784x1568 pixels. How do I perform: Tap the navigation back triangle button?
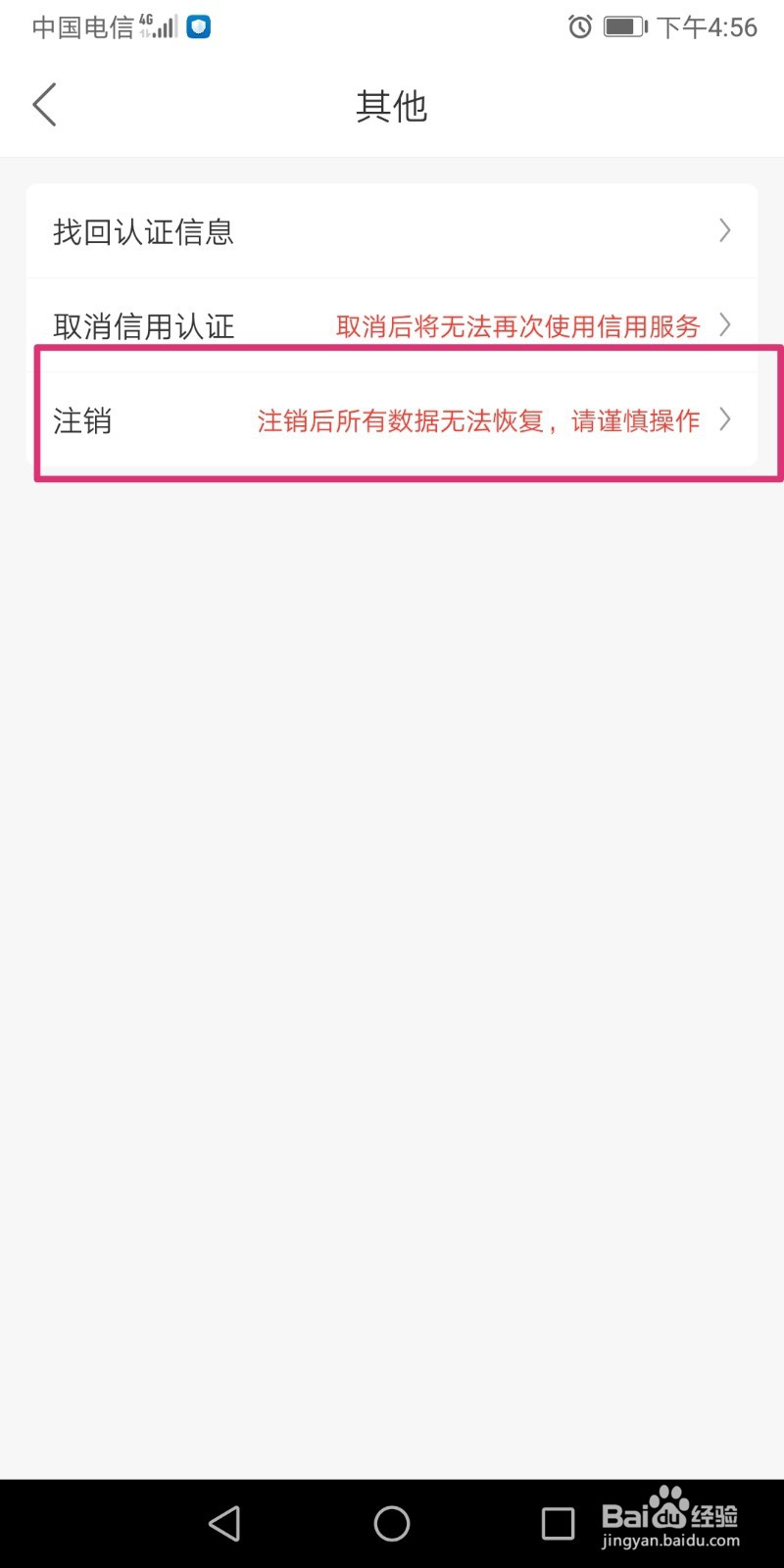click(x=224, y=1523)
